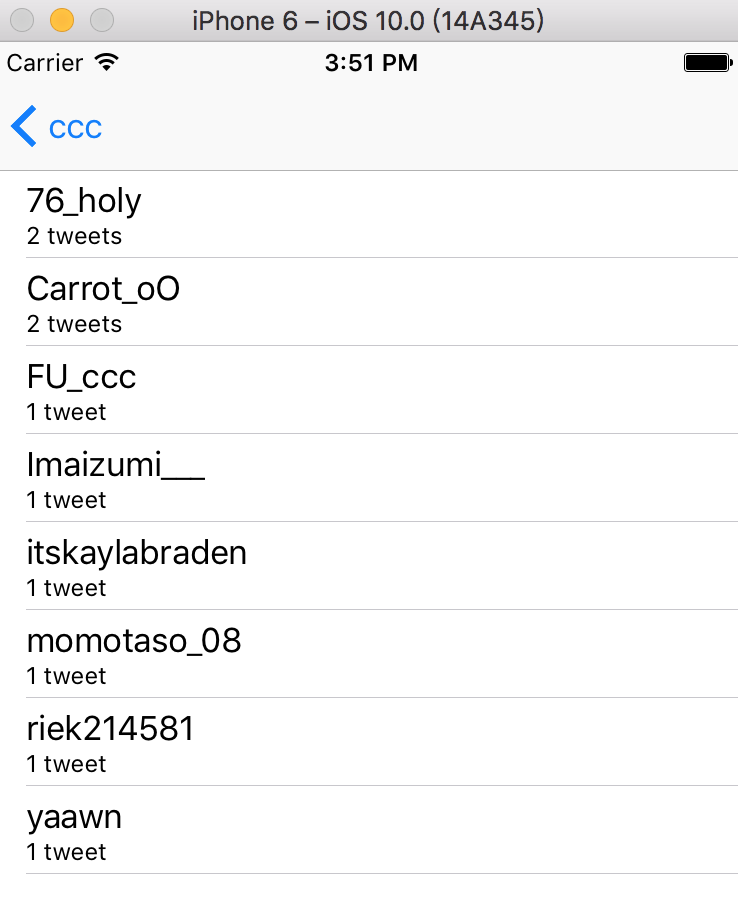This screenshot has height=920, width=738.
Task: Show the tweet from momotaso_08
Action: 369,655
